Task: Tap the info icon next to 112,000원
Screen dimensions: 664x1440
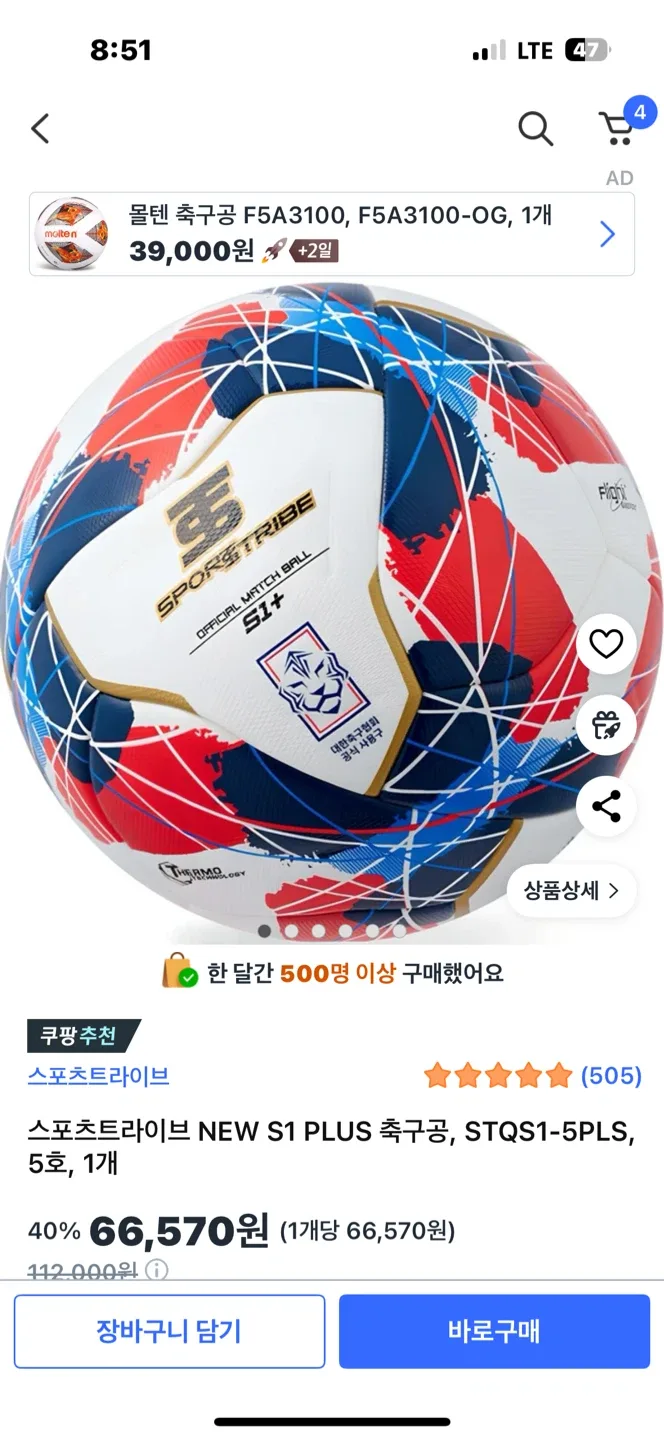Action: [157, 1270]
